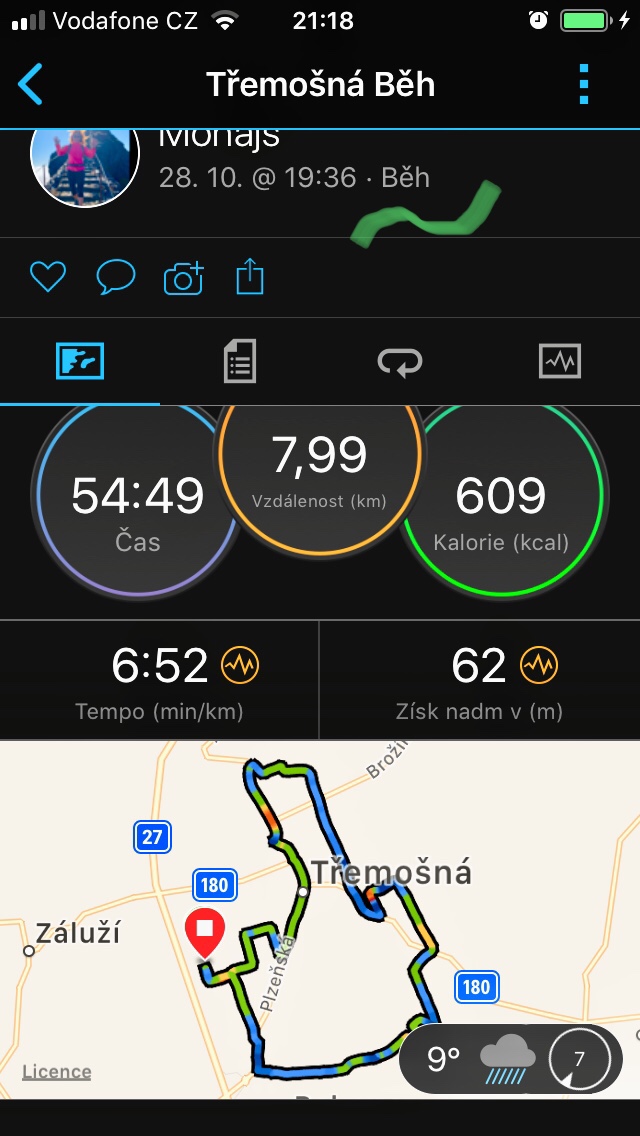Viewport: 640px width, 1136px height.
Task: Open the three-dot overflow menu
Action: pyautogui.click(x=584, y=84)
